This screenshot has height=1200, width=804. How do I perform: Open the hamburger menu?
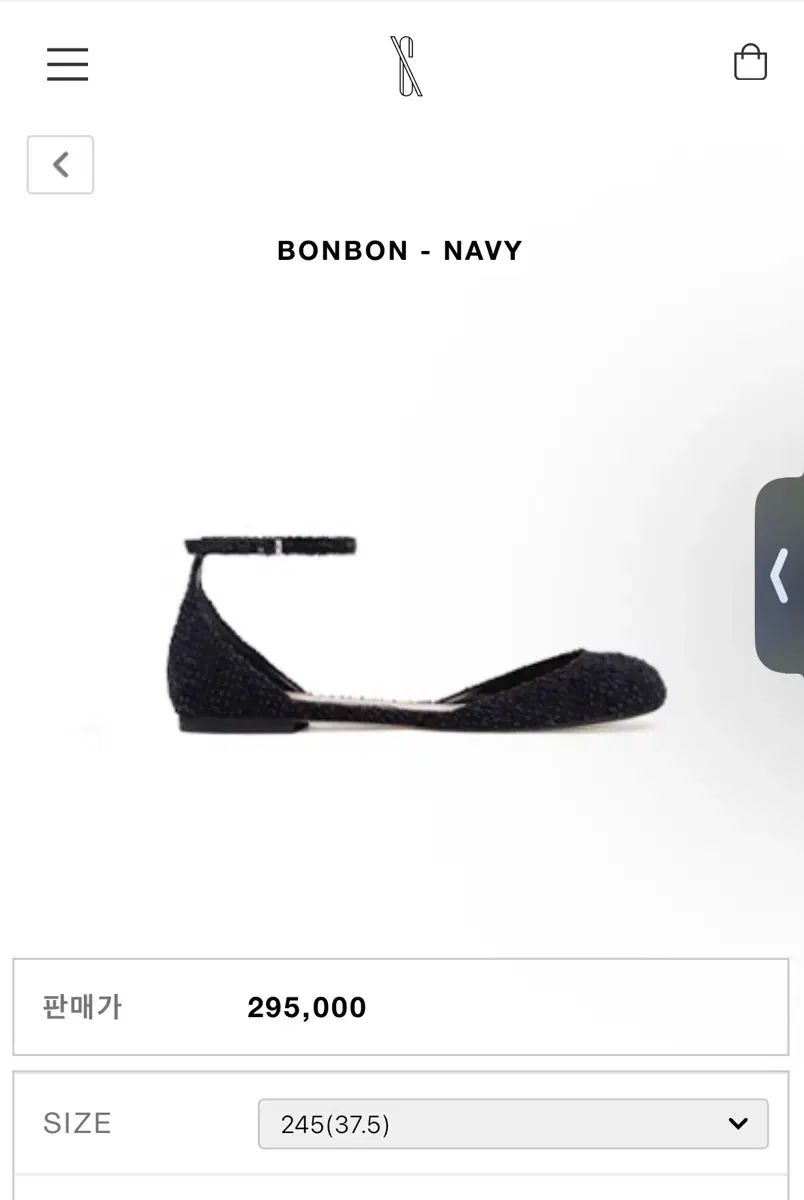[x=67, y=63]
